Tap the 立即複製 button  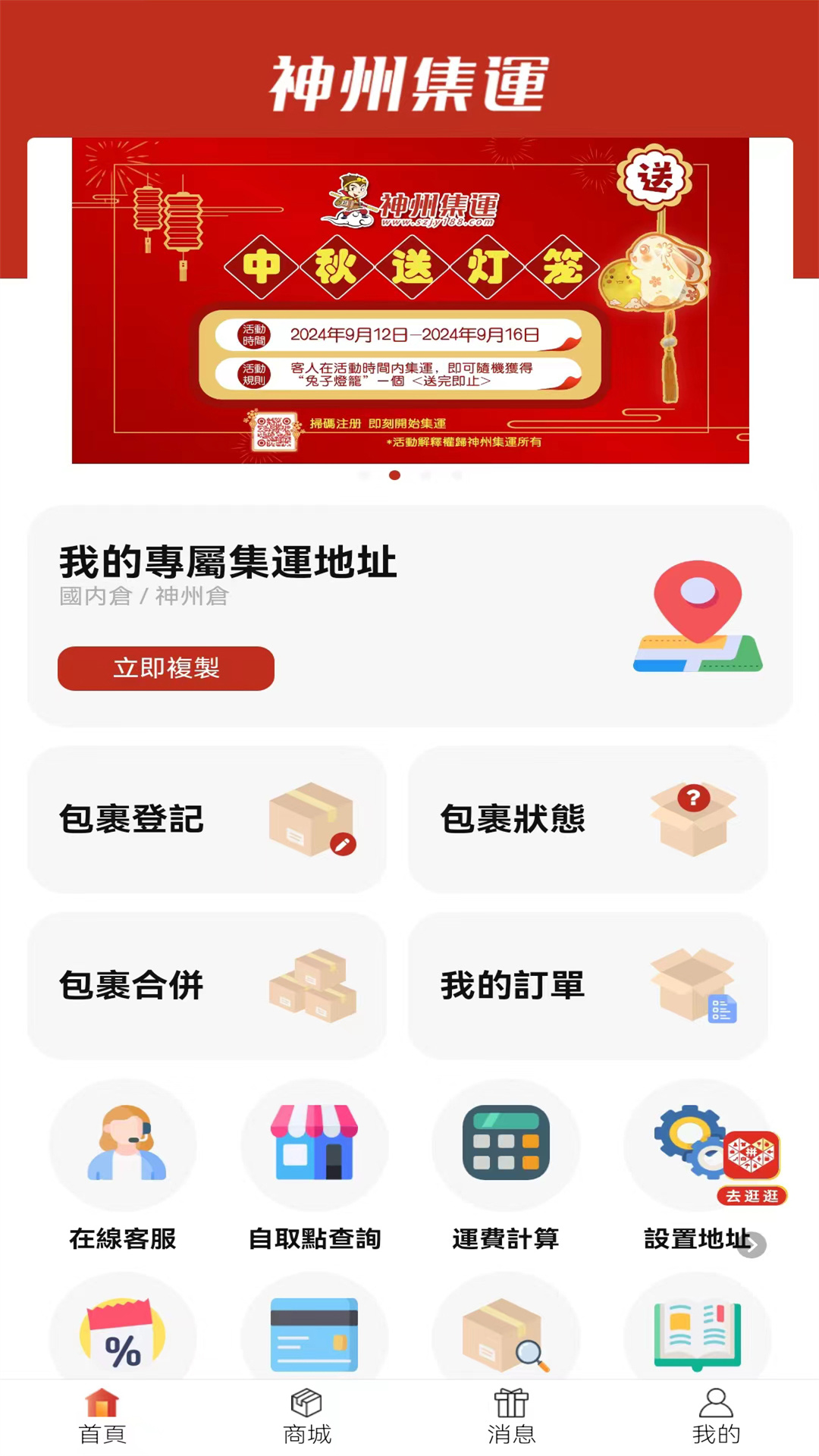tap(166, 668)
